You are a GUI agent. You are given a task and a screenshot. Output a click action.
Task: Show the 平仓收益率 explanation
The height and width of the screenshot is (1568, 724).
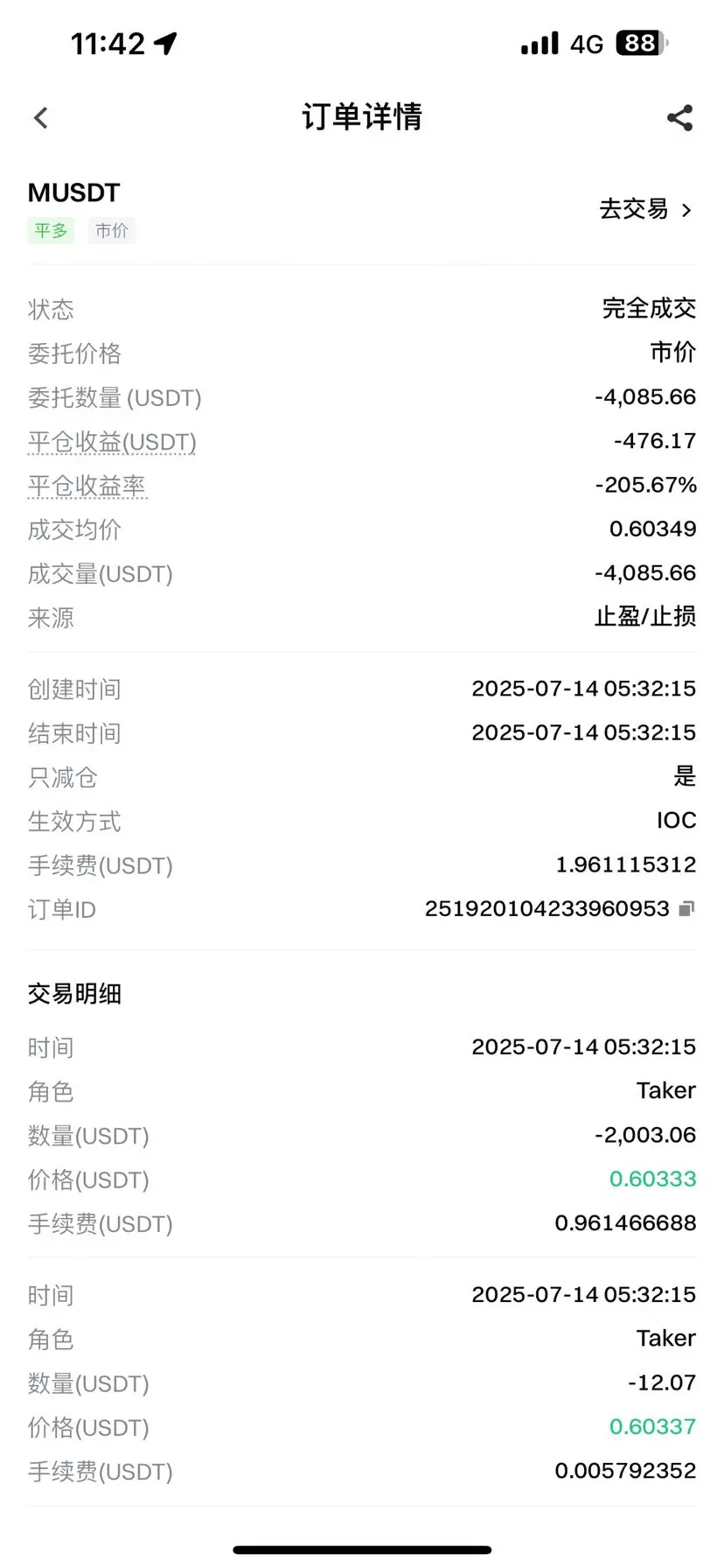tap(87, 486)
